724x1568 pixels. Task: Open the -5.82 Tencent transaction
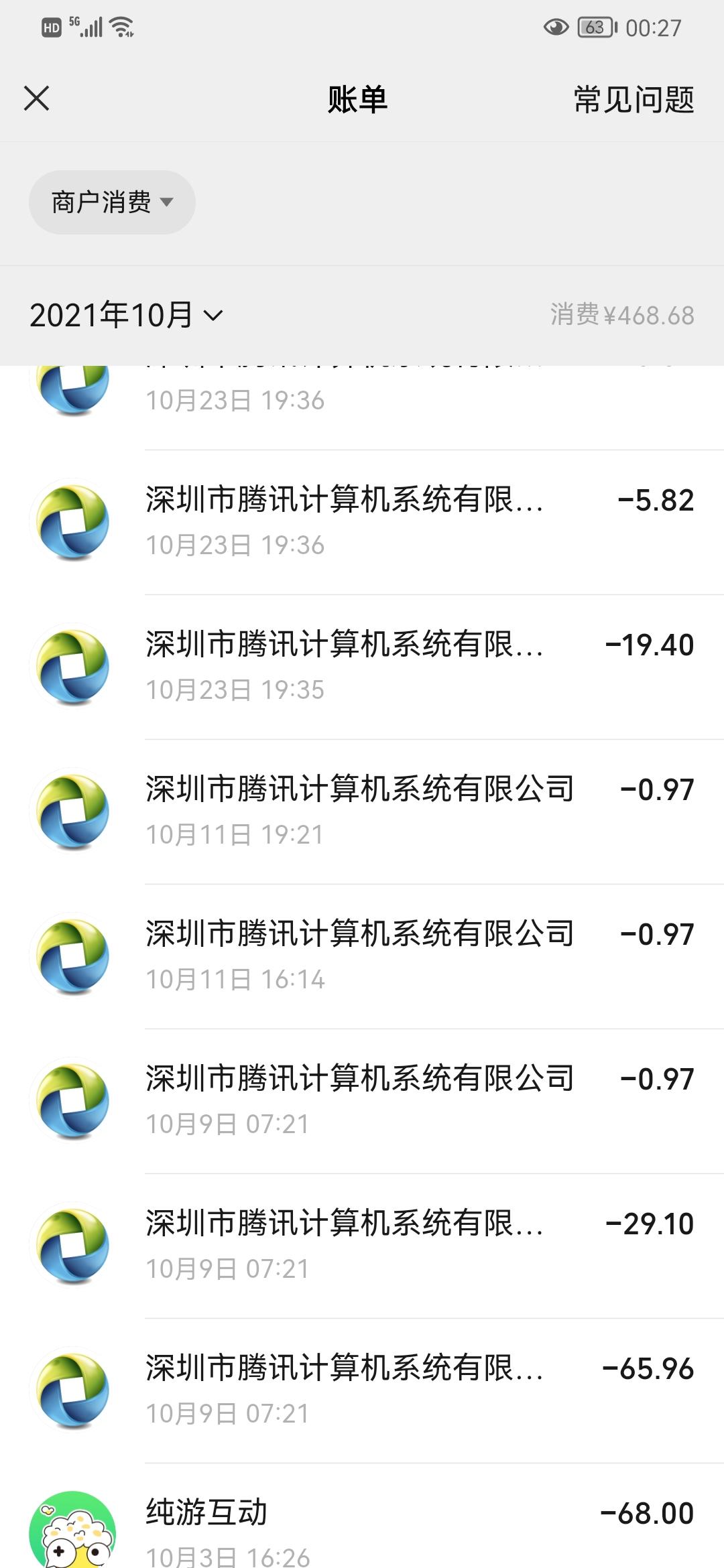pos(362,522)
